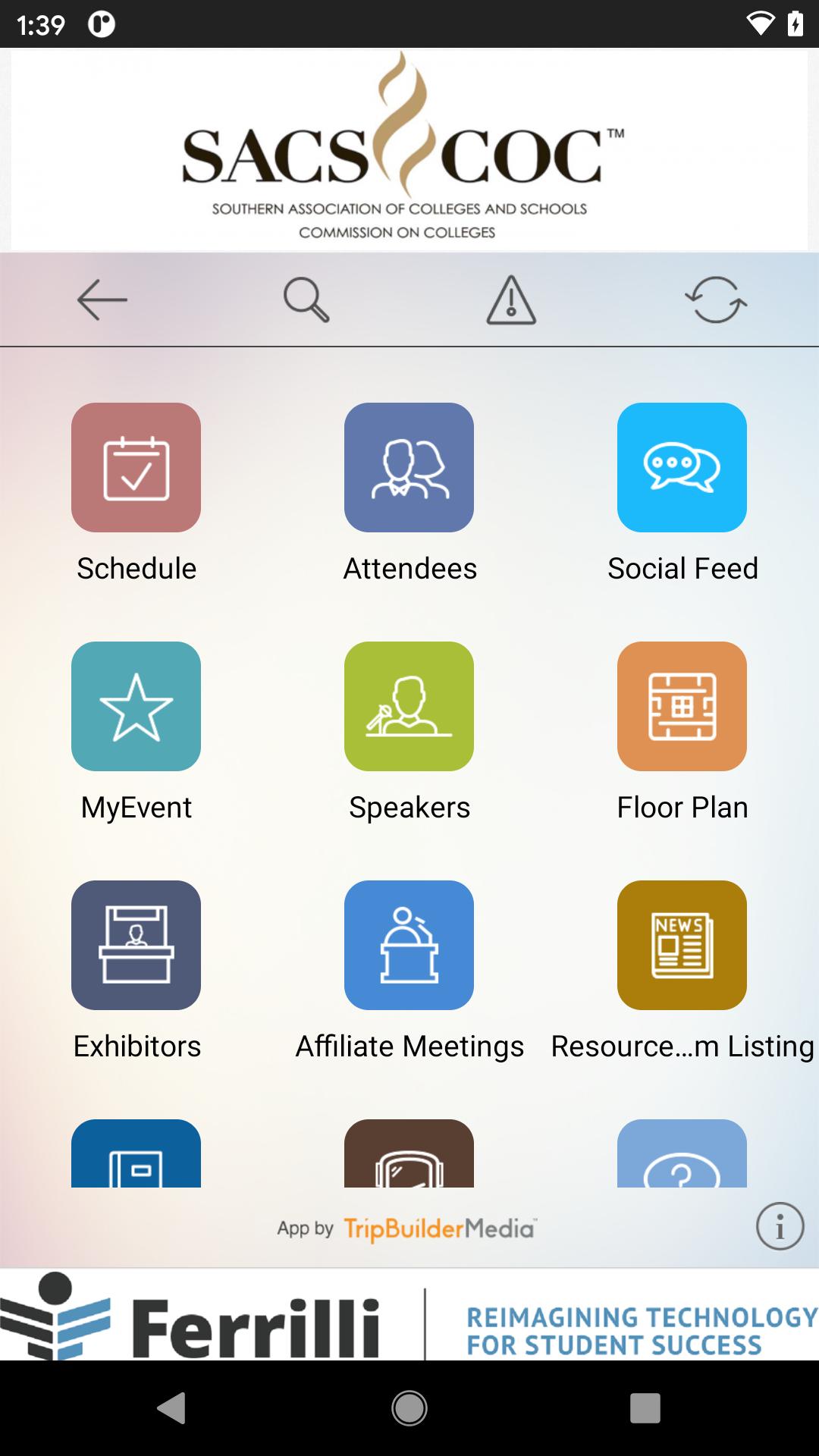This screenshot has height=1456, width=819.
Task: Tap the back arrow in the toolbar
Action: click(102, 300)
